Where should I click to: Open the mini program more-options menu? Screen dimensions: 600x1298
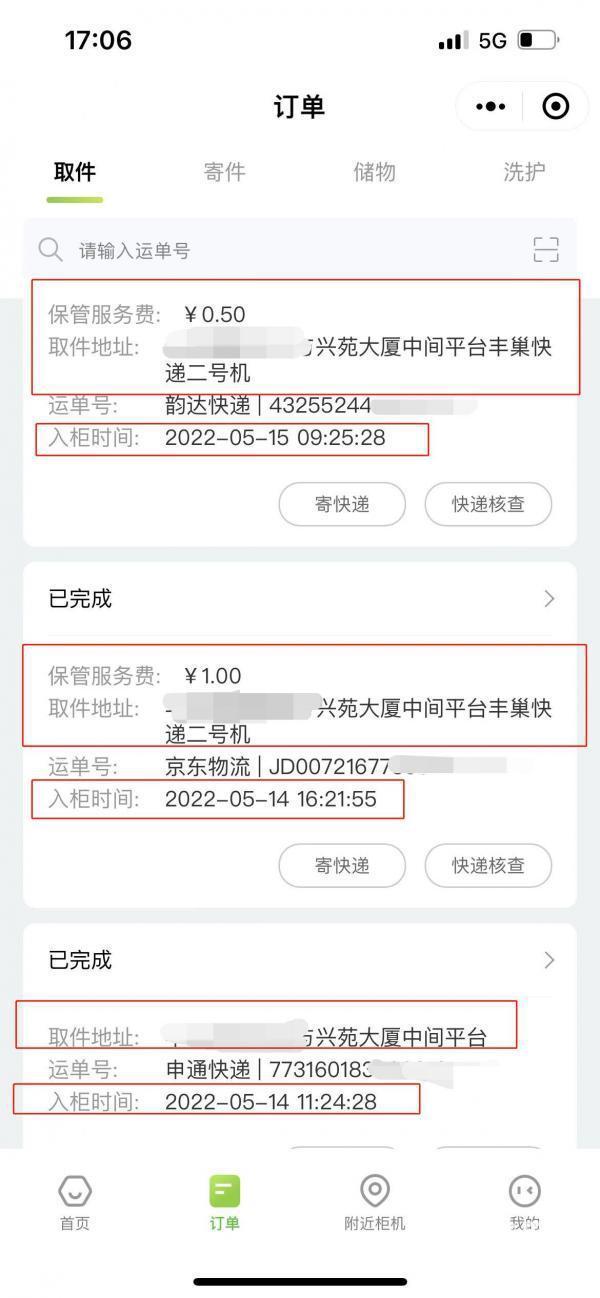tap(490, 106)
